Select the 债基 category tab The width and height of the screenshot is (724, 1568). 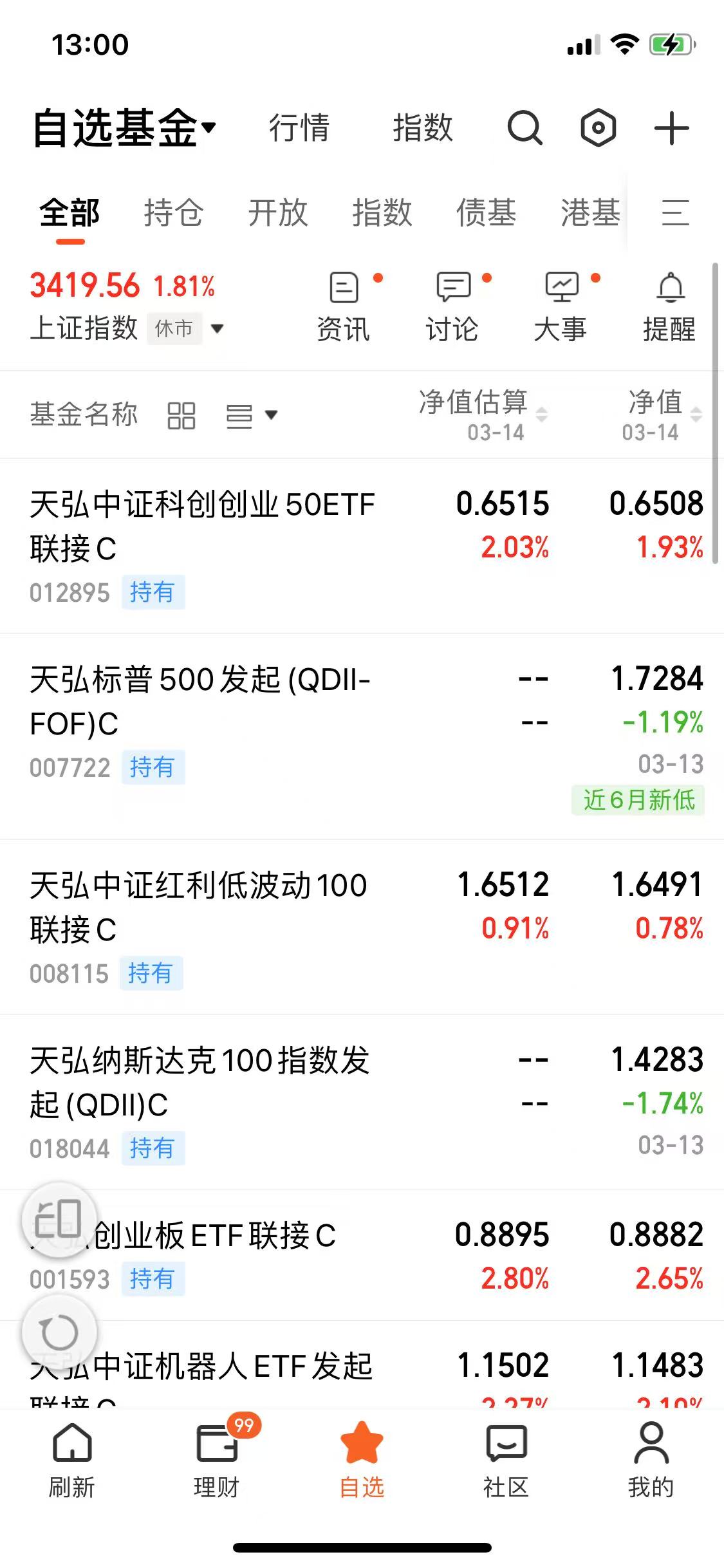pyautogui.click(x=486, y=212)
